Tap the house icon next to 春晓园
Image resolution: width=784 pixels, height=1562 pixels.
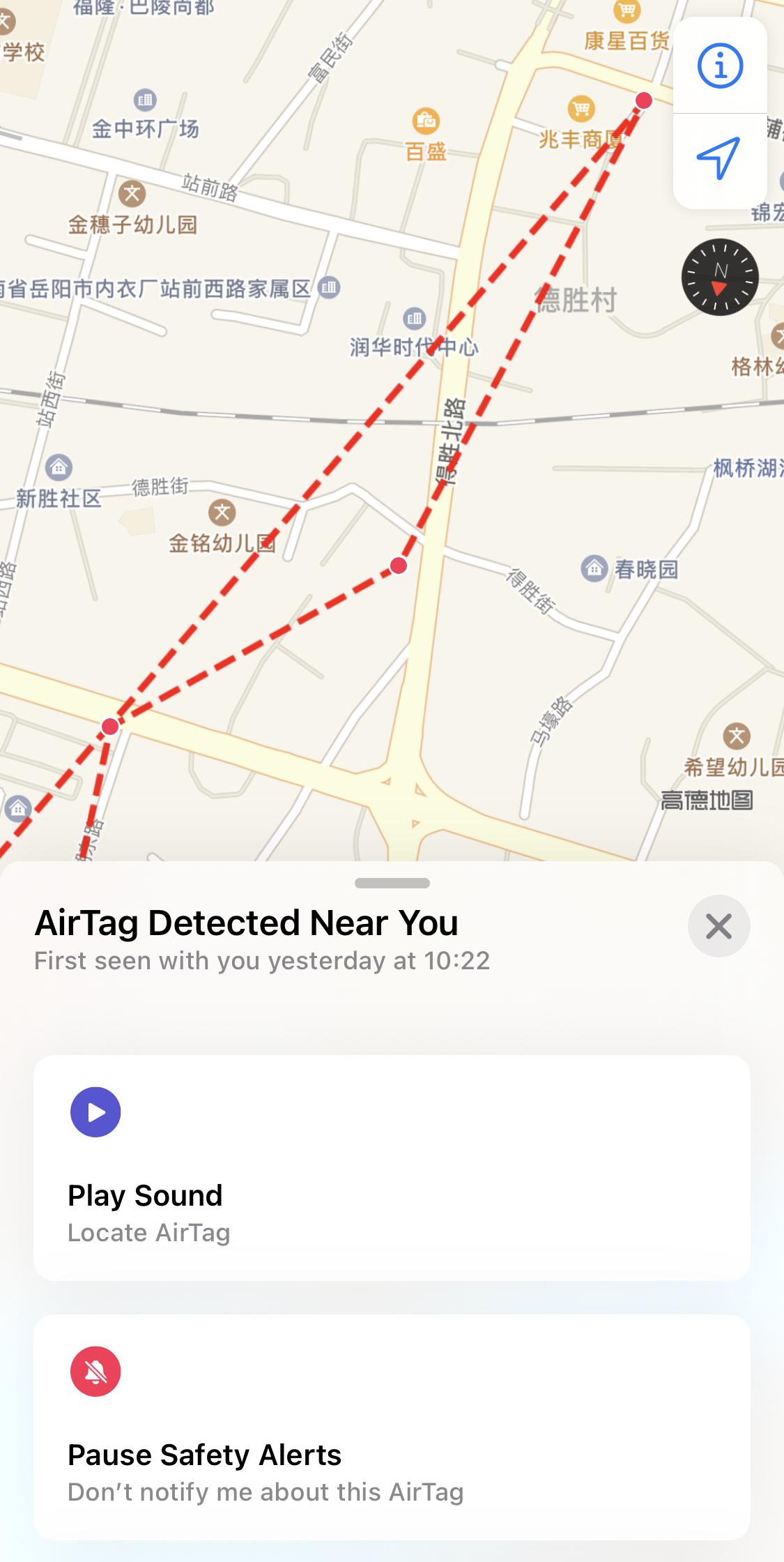pos(594,568)
